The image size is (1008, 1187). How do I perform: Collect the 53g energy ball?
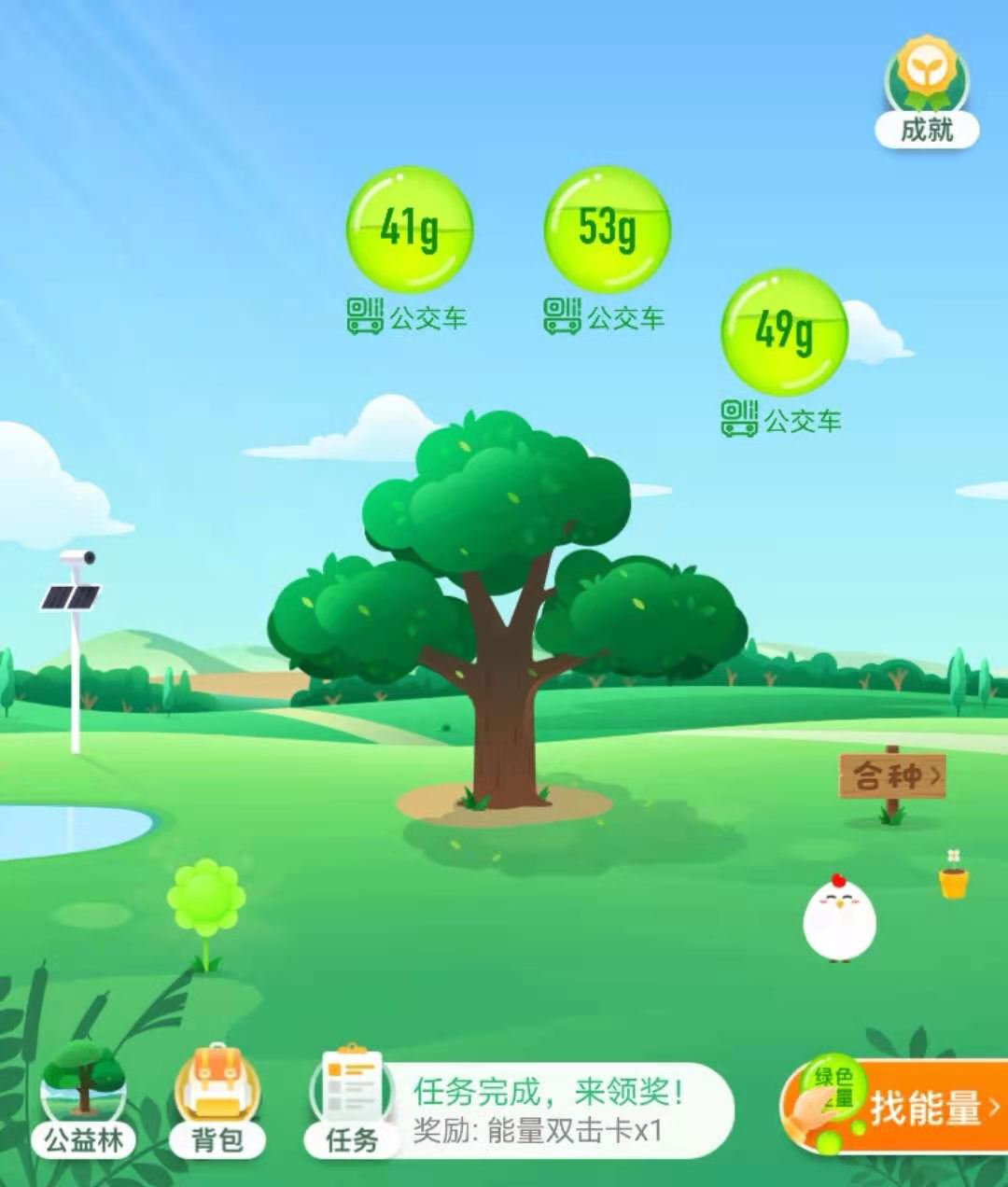click(607, 230)
